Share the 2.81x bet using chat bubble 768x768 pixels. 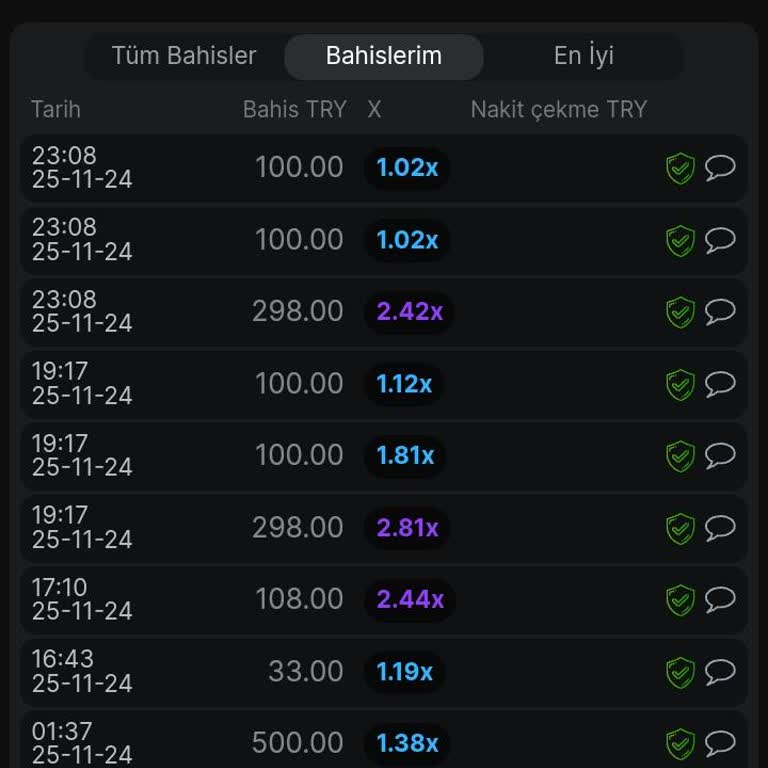coord(720,528)
